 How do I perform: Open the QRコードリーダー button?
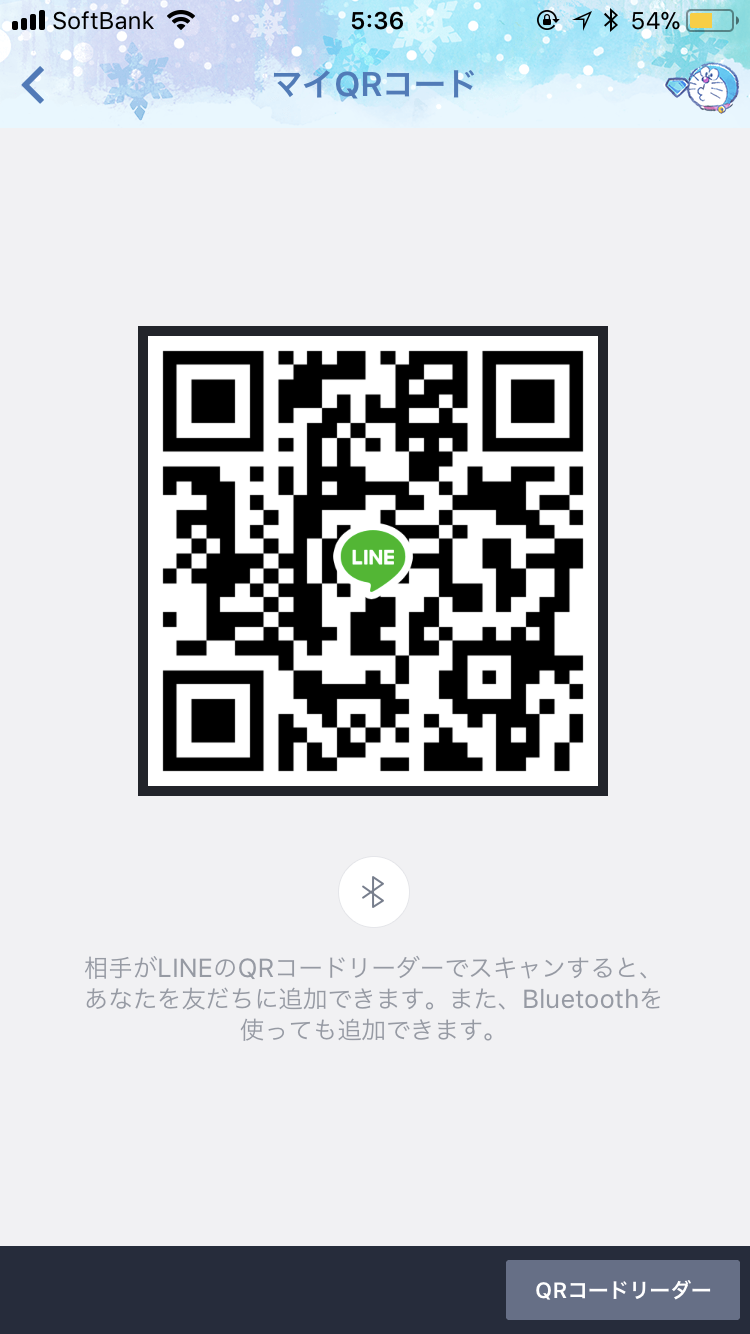(x=622, y=1290)
